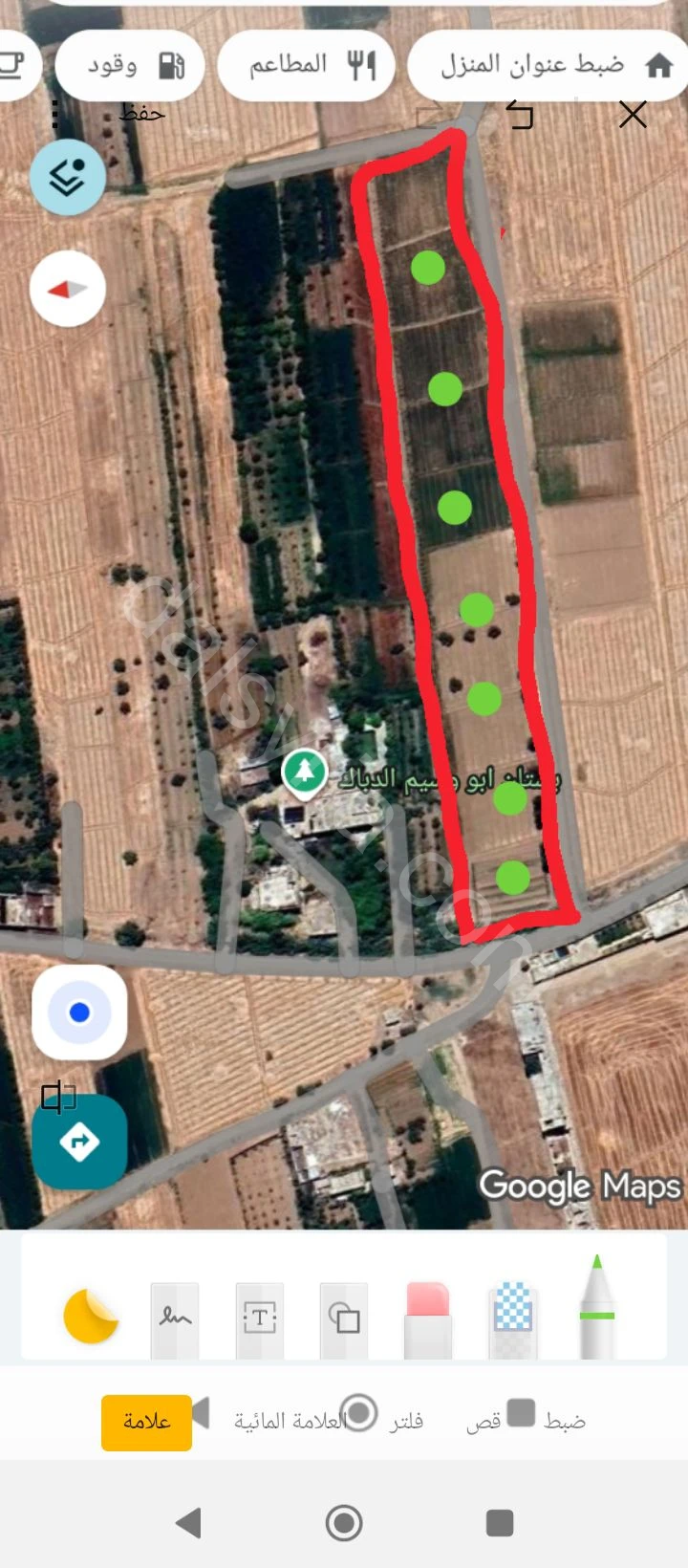Open the three-dot overflow menu
Image resolution: width=688 pixels, height=1568 pixels.
55,114
